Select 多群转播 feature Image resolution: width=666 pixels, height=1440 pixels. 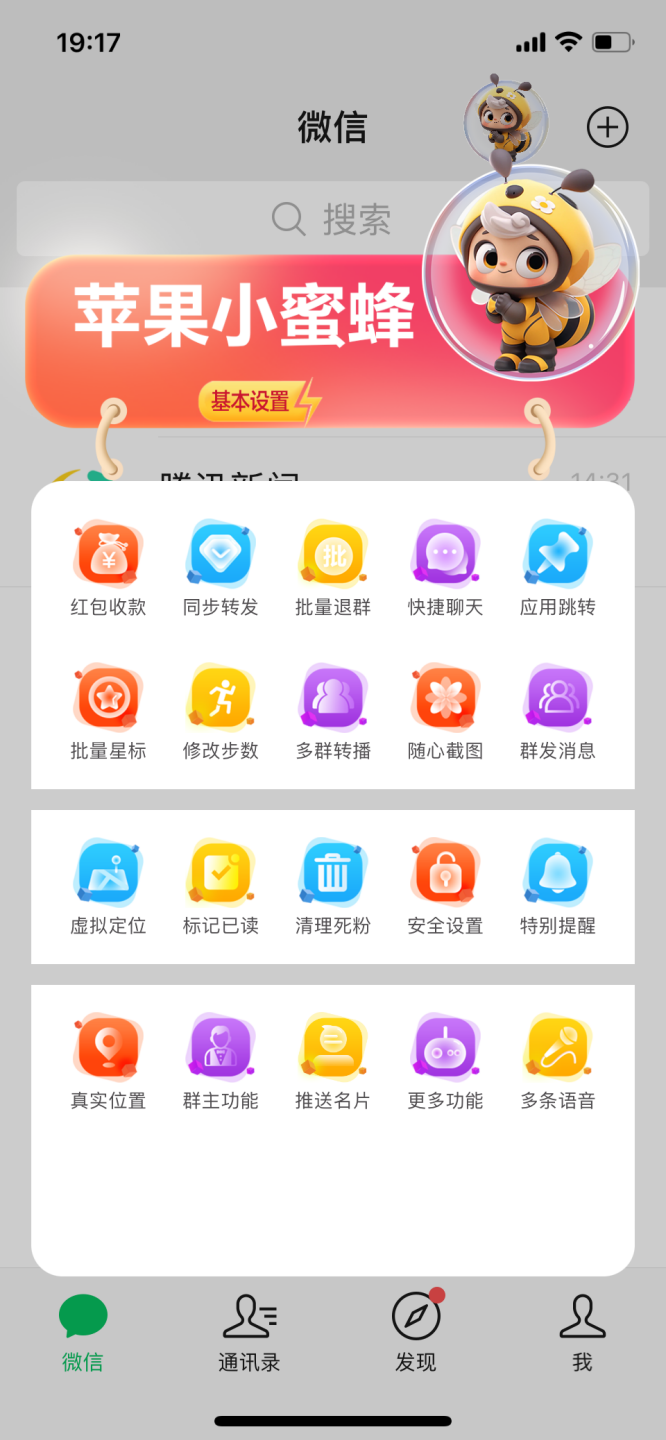pos(333,698)
